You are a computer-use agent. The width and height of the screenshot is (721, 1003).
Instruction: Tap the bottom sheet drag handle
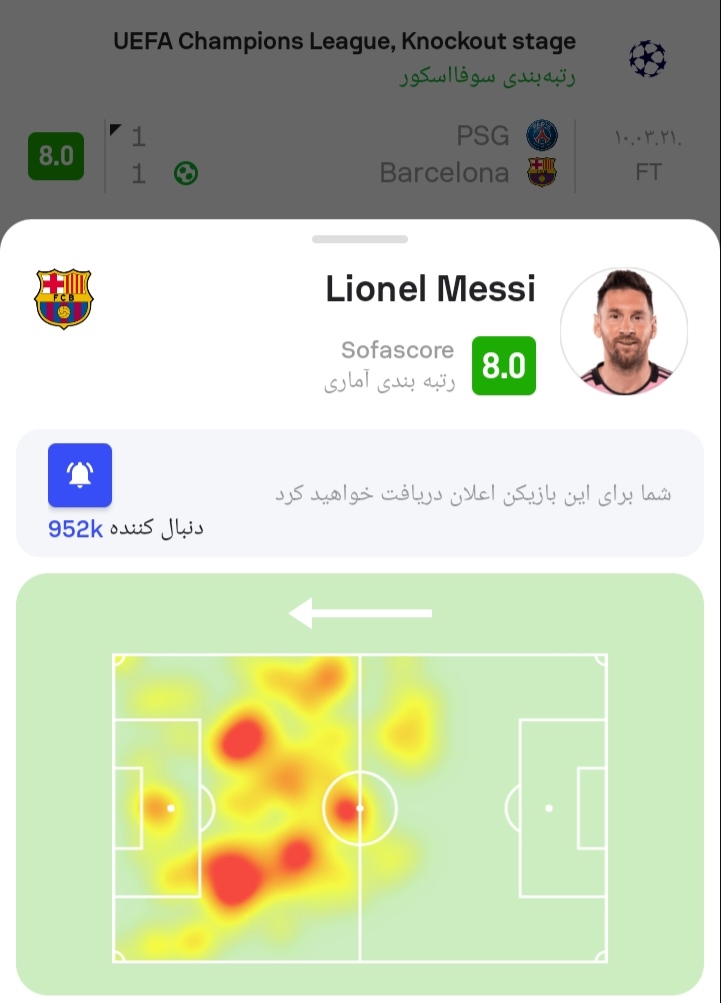[x=360, y=239]
